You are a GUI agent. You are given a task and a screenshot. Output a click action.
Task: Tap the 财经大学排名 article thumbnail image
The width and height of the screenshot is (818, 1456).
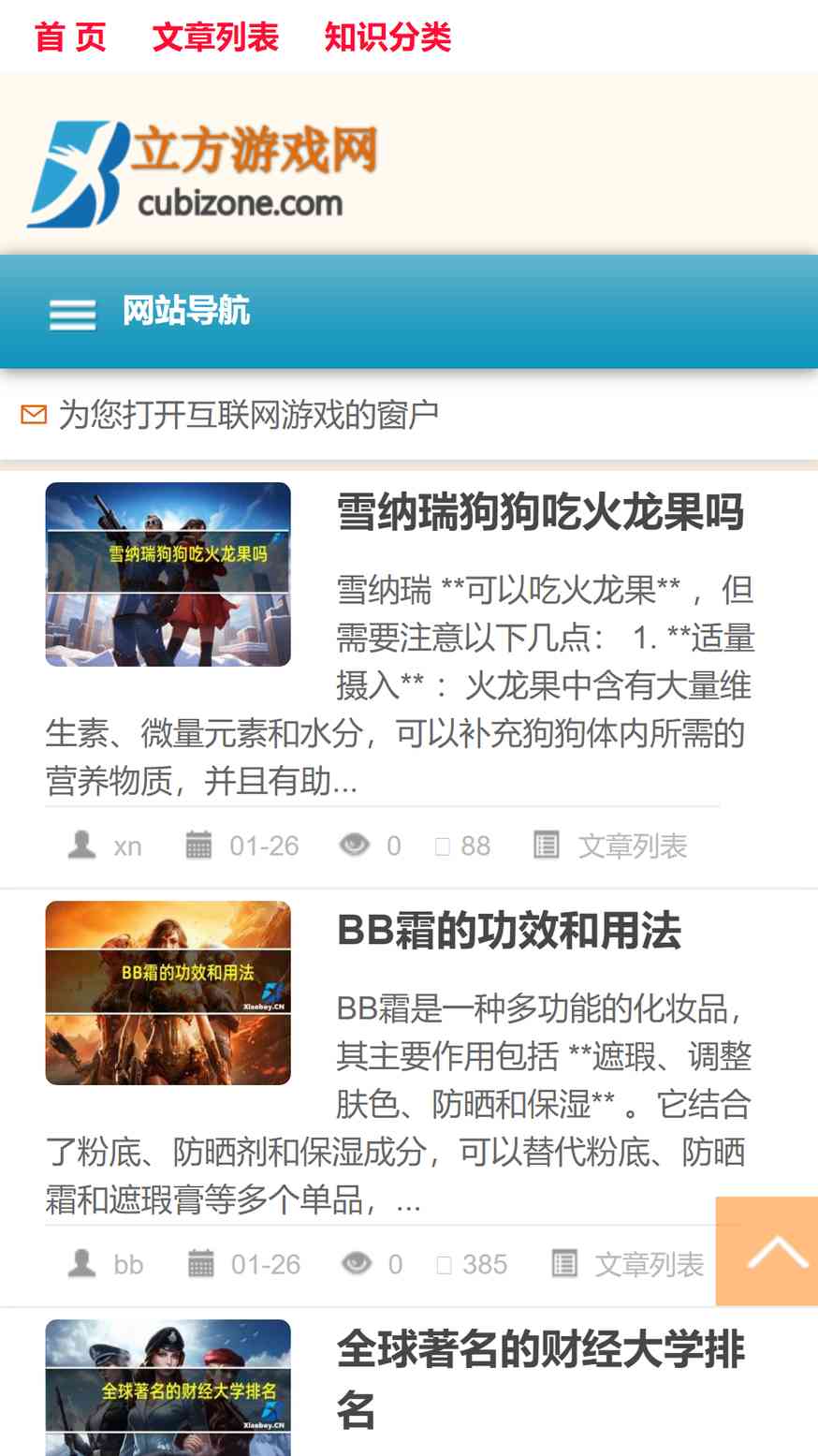(168, 1388)
